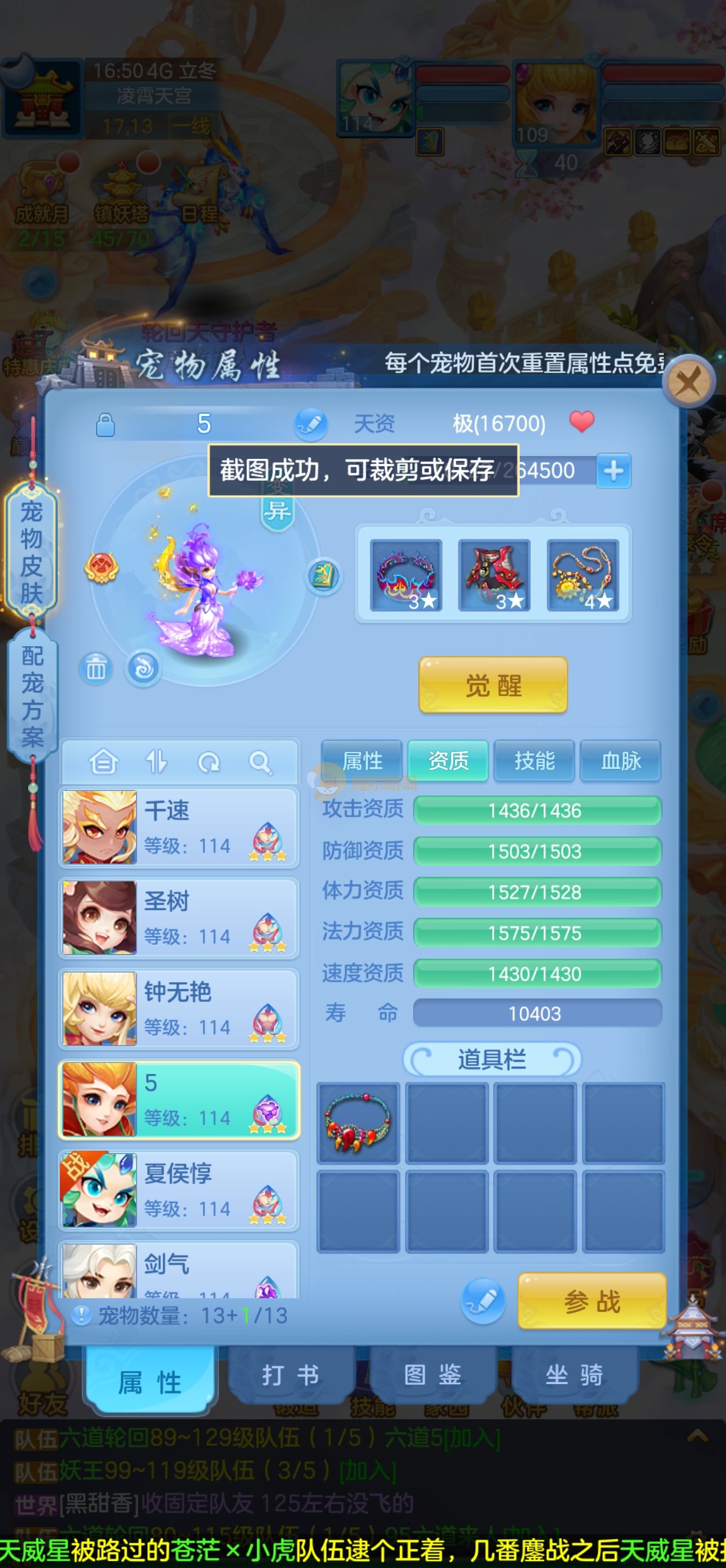
Task: Open the 坐骑 bottom tab
Action: (574, 1375)
